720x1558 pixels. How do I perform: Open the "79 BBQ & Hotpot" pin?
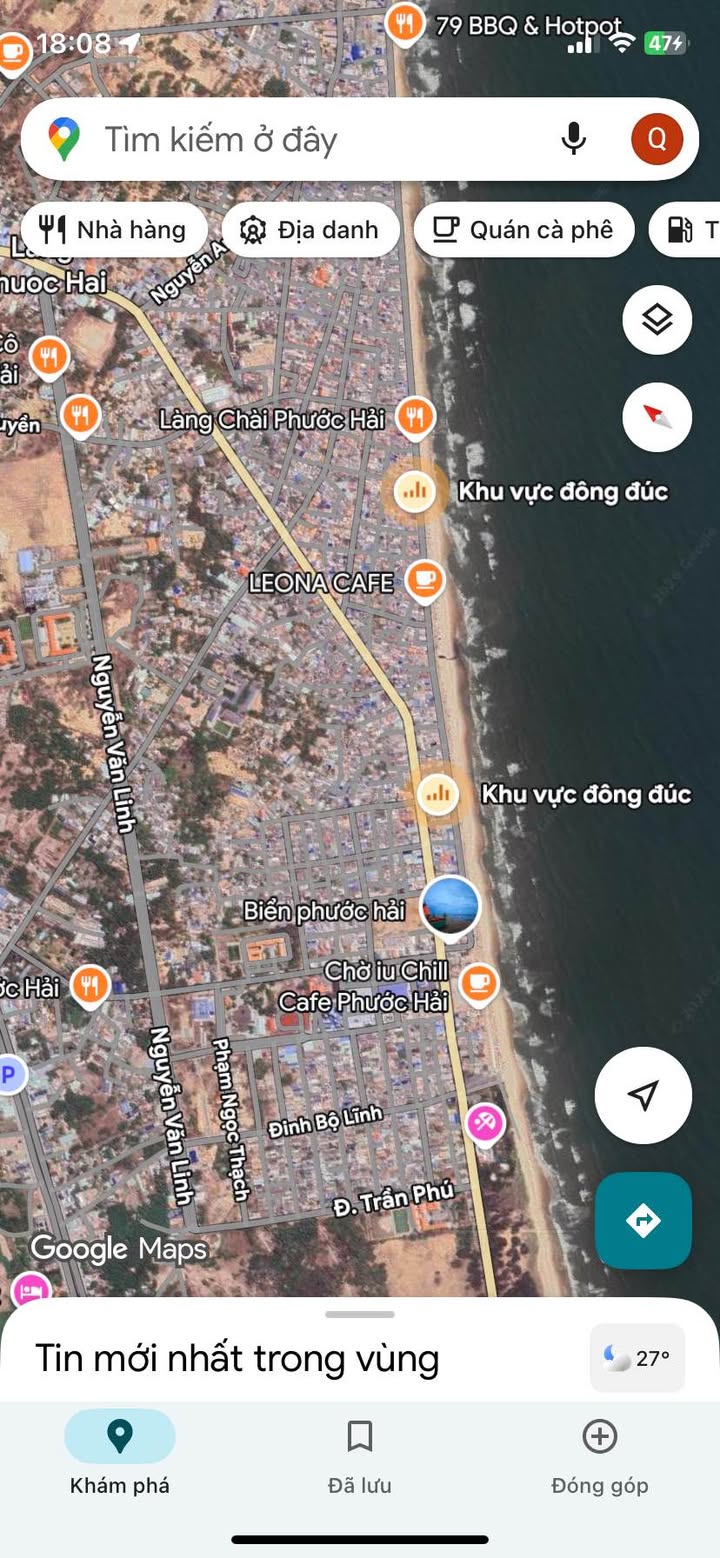click(404, 23)
